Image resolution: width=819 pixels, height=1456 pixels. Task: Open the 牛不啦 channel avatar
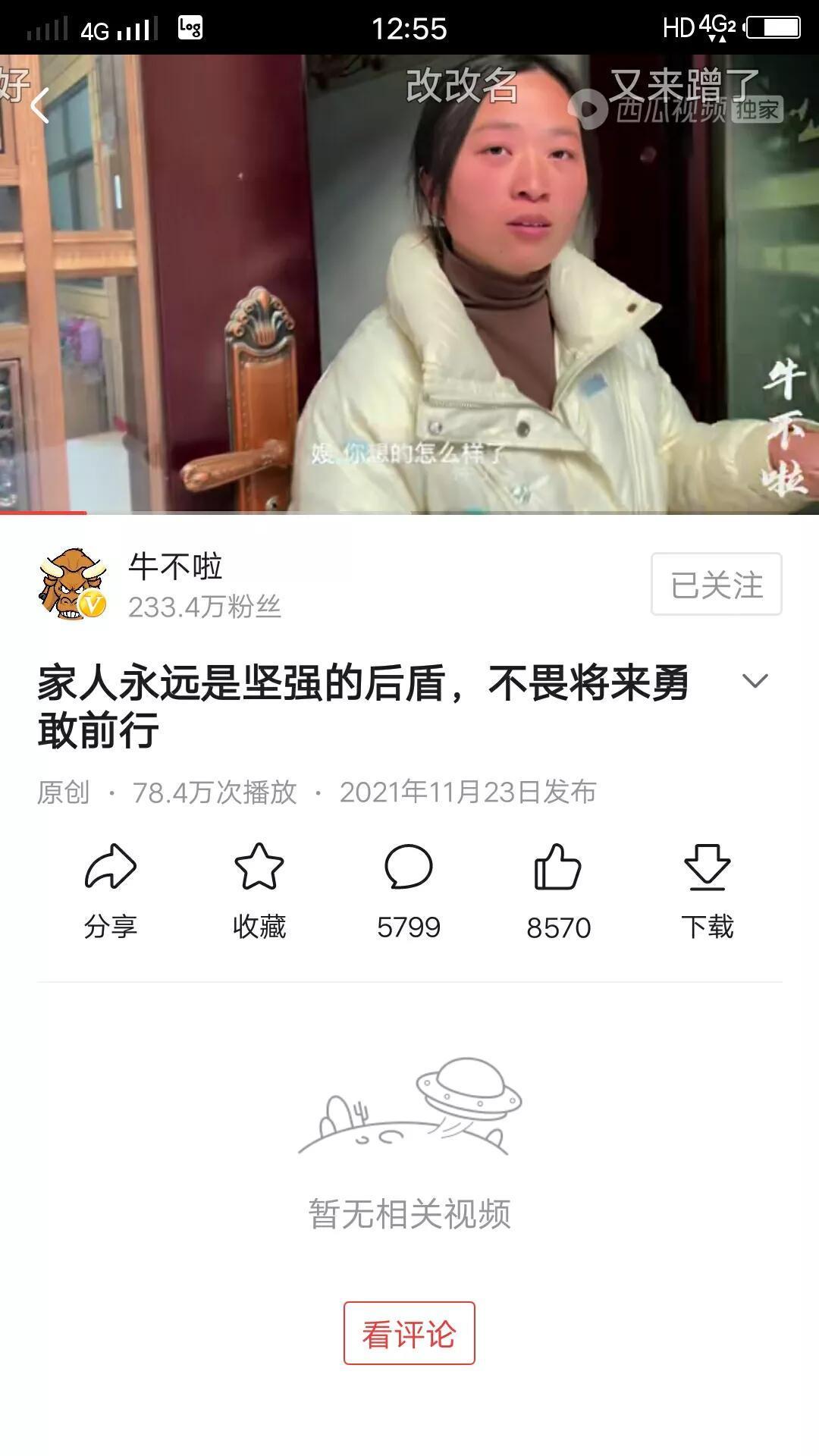[x=73, y=584]
